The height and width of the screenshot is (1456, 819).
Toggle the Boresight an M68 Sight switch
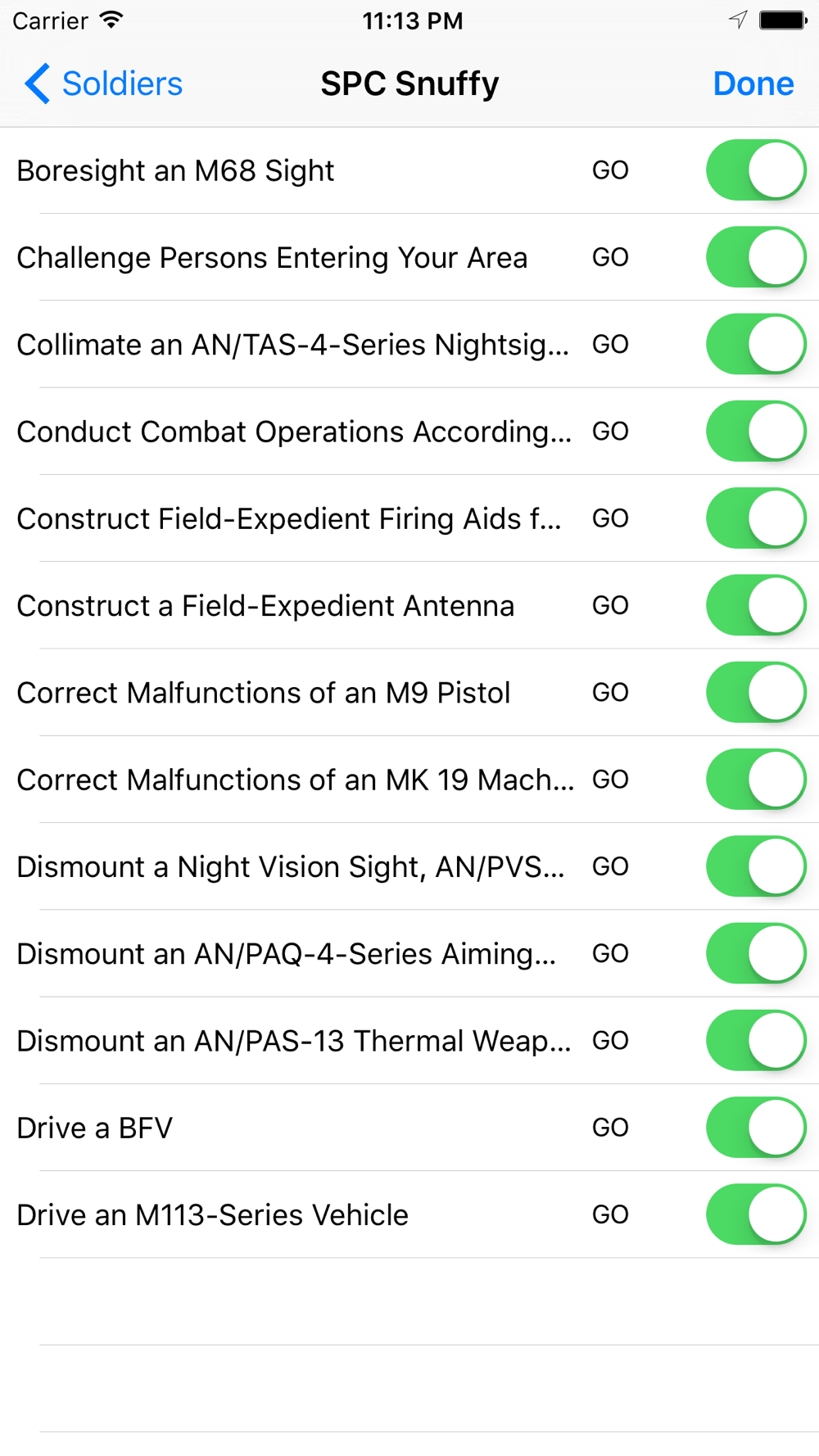pos(756,170)
